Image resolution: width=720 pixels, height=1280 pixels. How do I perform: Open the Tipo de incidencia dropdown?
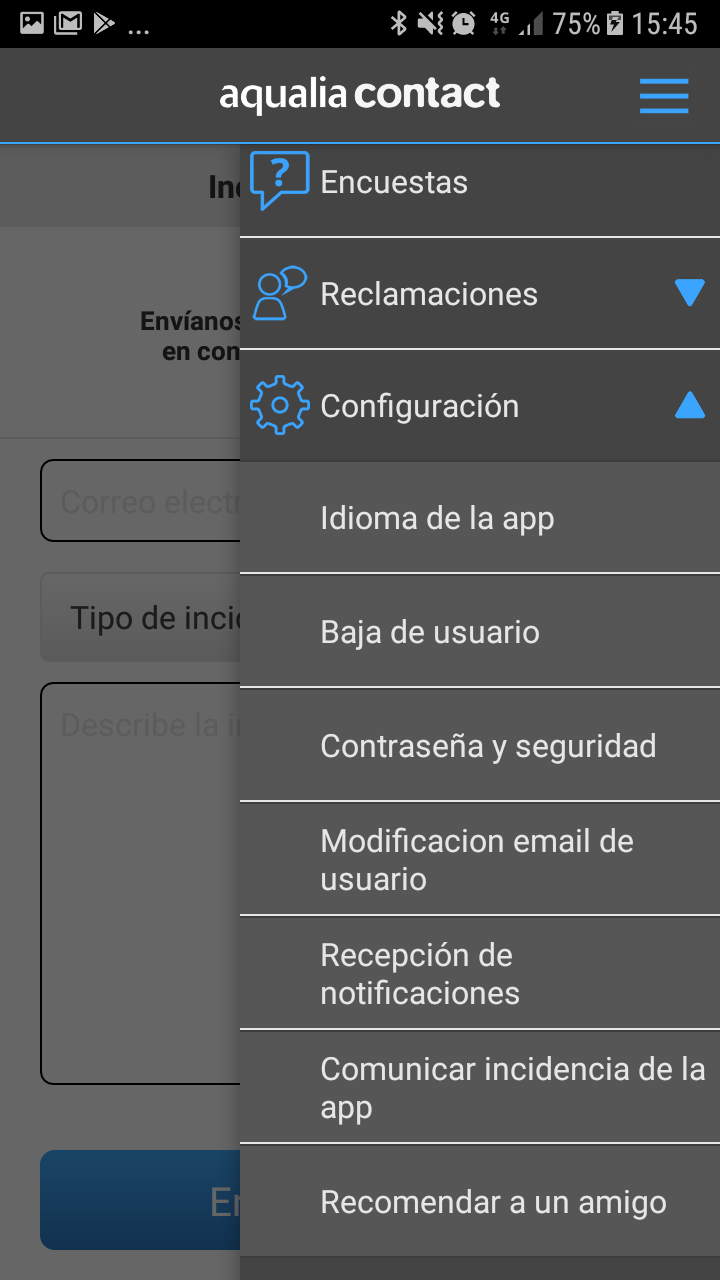pyautogui.click(x=140, y=617)
